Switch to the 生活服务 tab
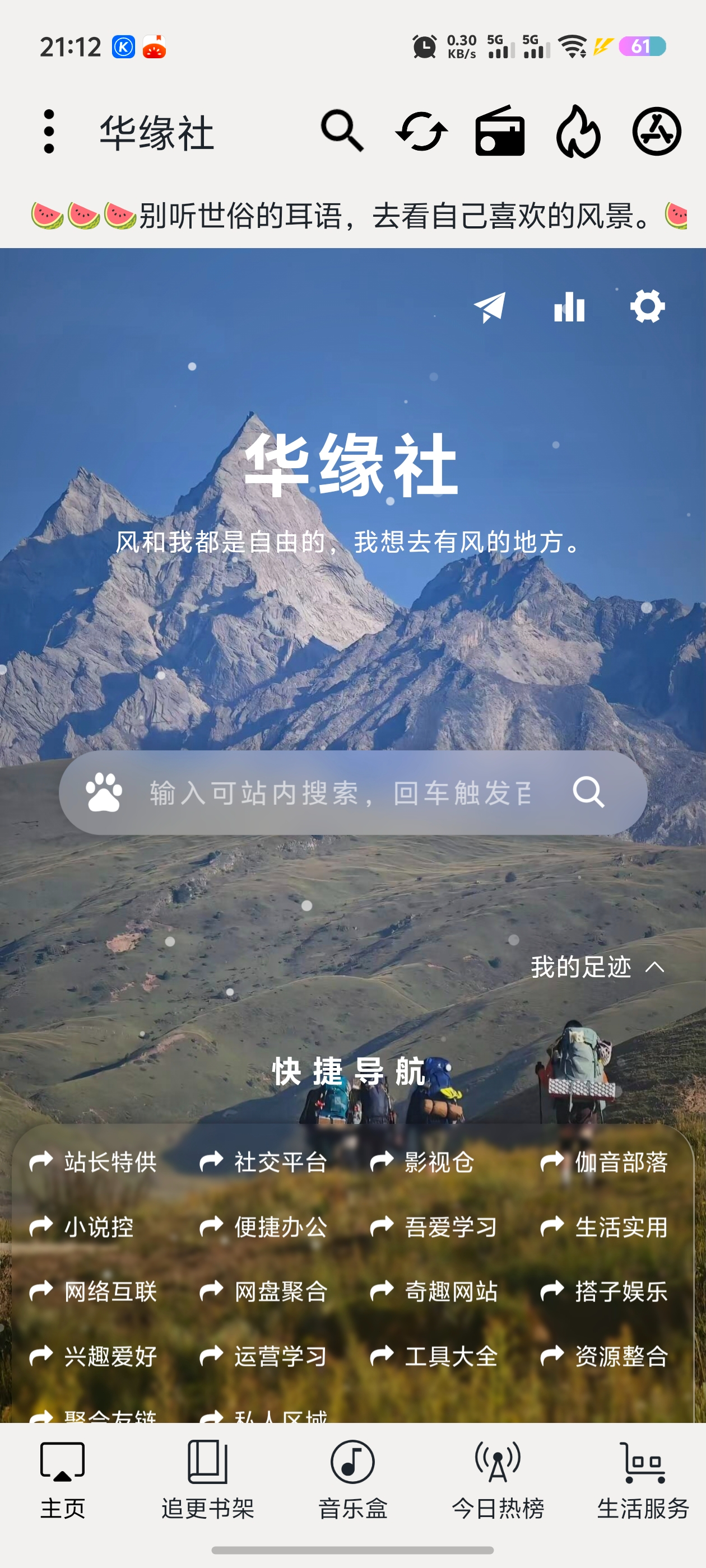 (643, 1478)
